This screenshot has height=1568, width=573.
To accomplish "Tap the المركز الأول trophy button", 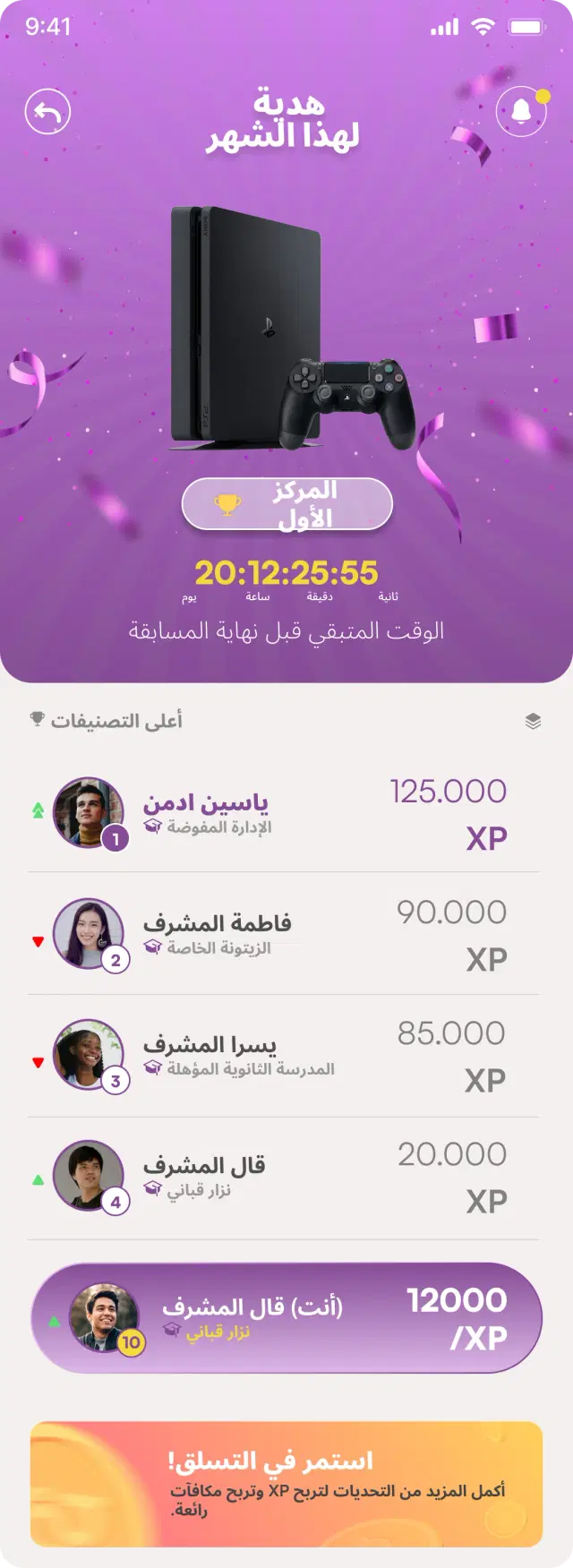I will tap(286, 504).
